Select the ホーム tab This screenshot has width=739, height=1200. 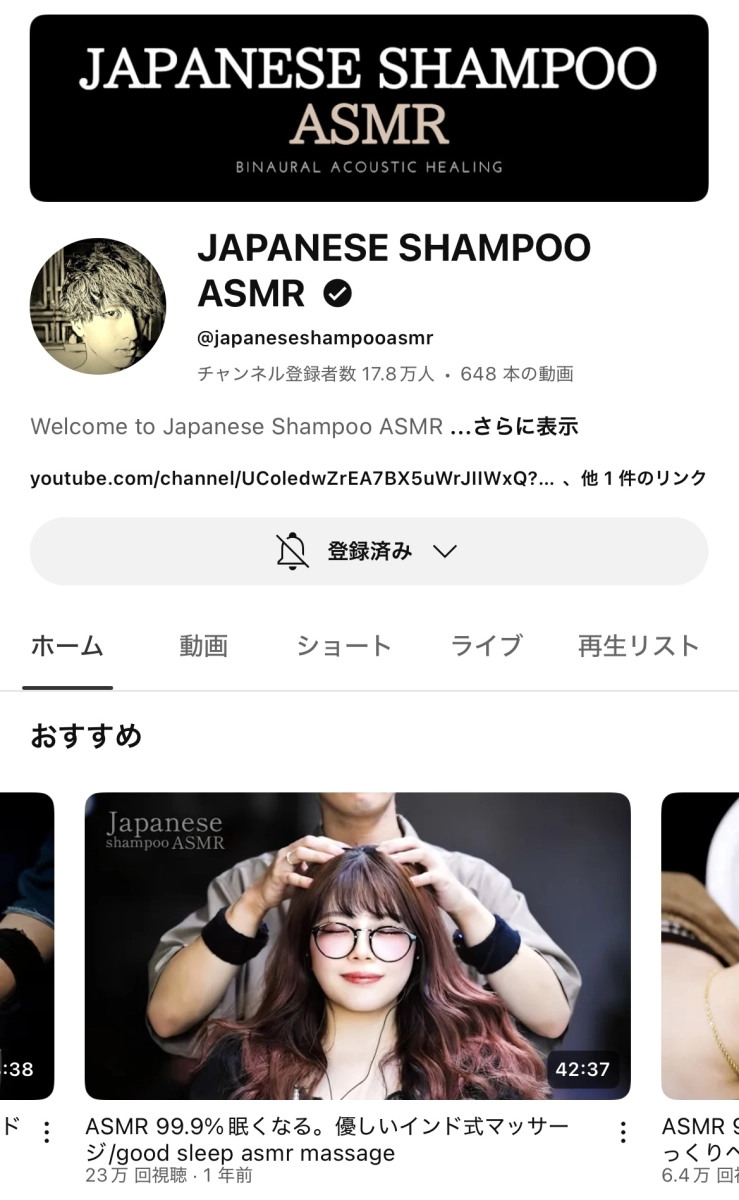68,646
